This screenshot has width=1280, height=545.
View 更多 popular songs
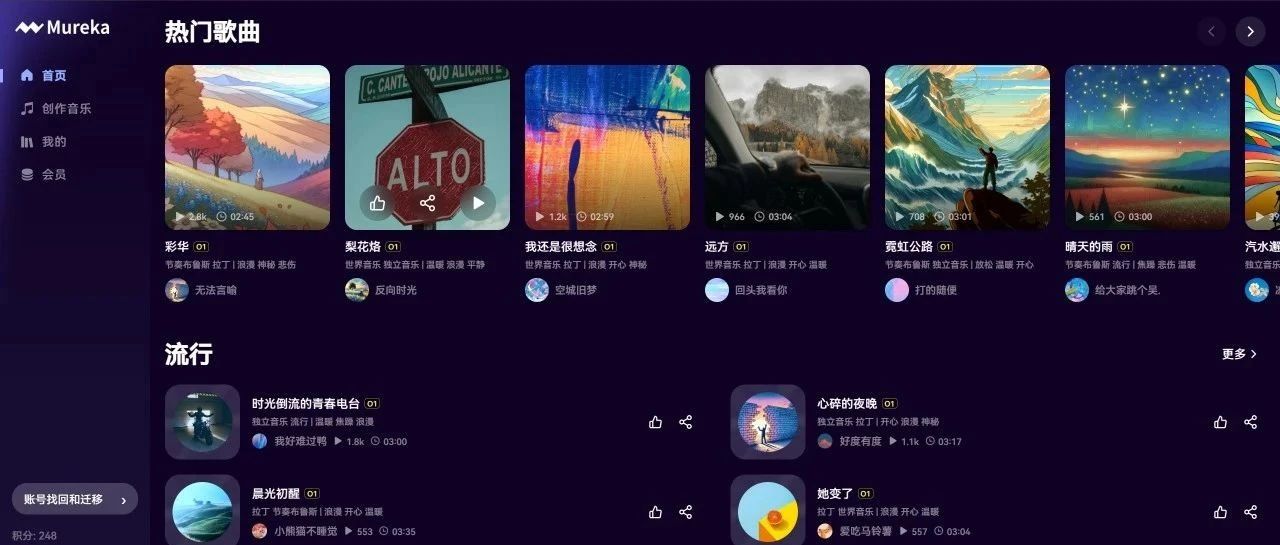1239,354
